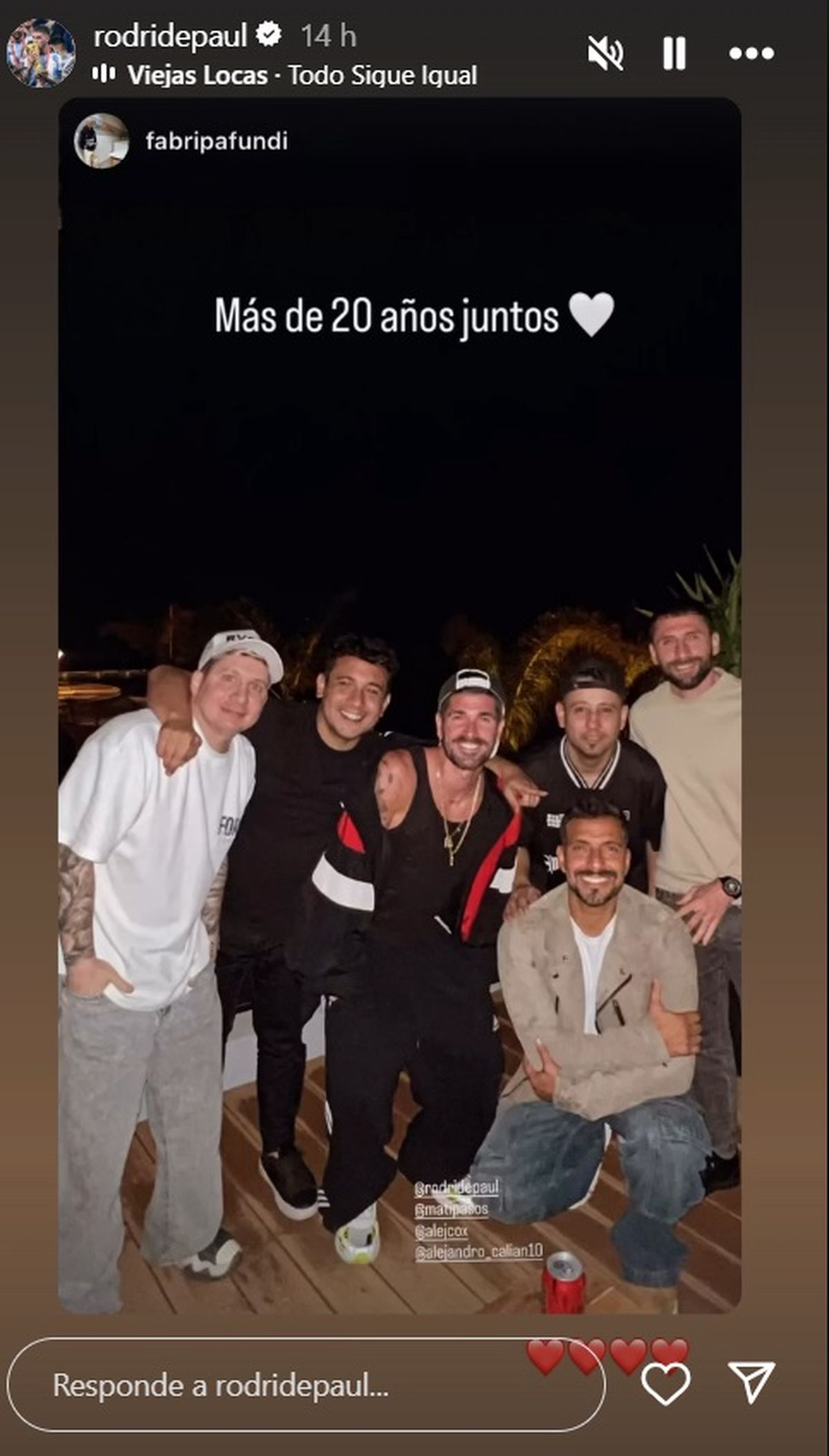Open the rodridepaul username at top

170,36
